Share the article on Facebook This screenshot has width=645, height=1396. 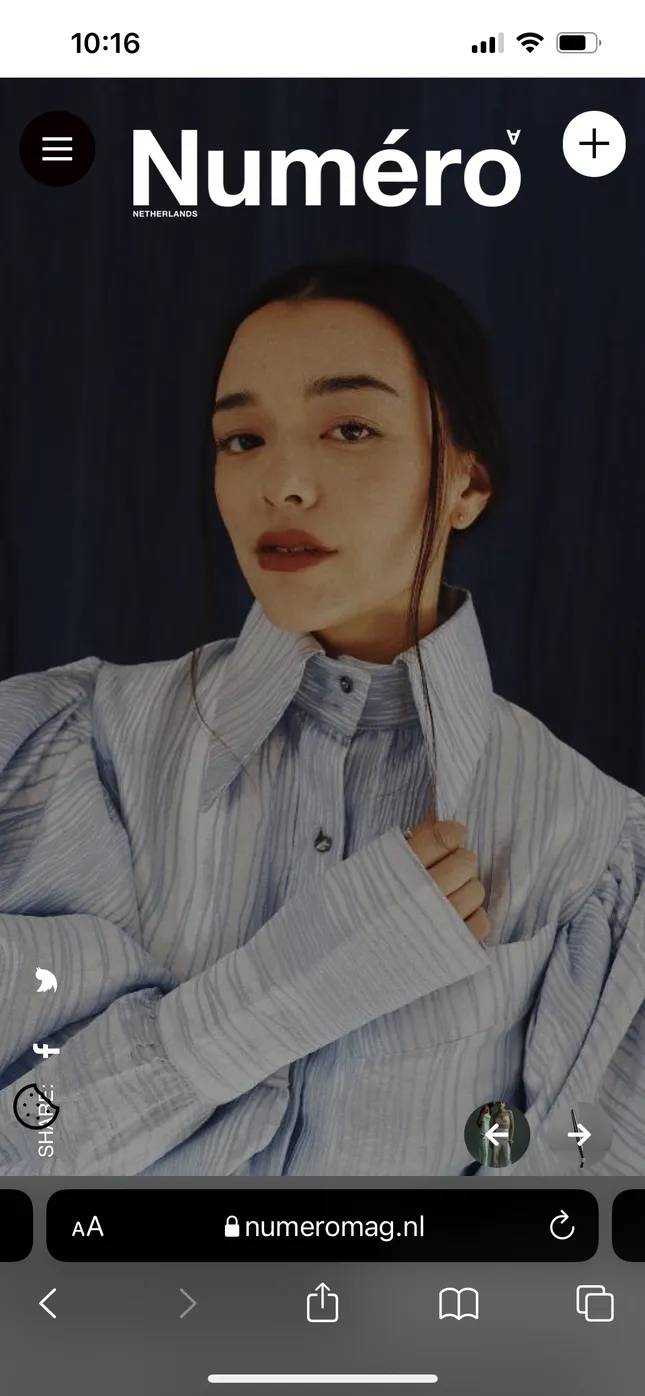[x=46, y=1050]
